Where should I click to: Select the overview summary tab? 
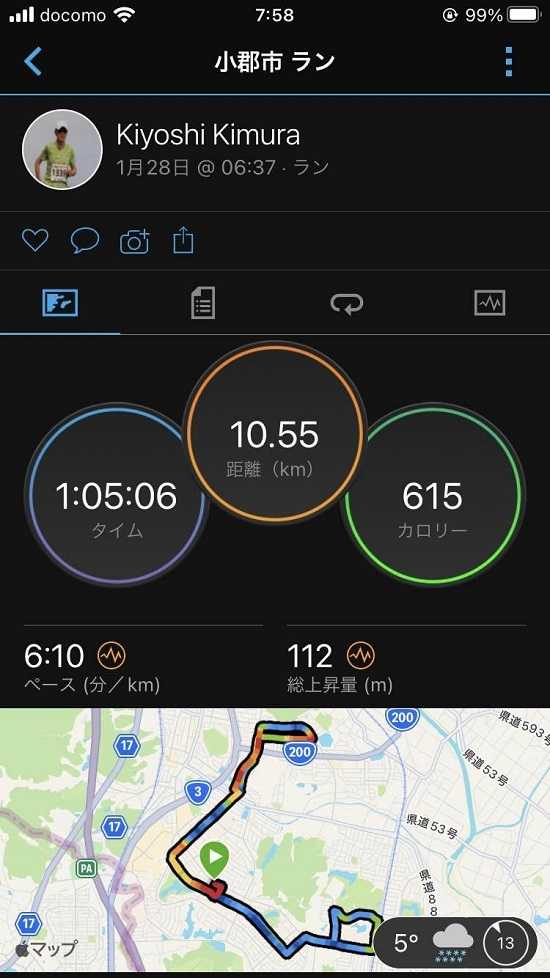click(60, 303)
